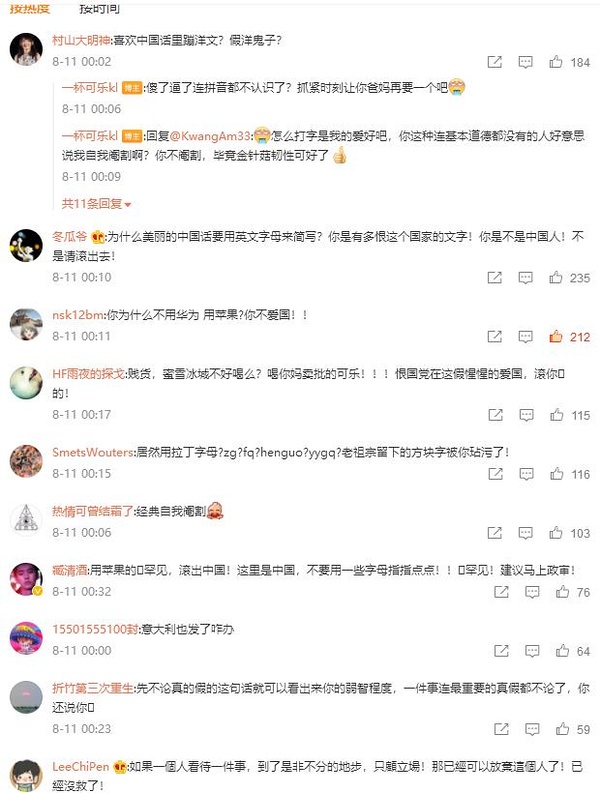Share 村山大明神's comment
Image resolution: width=600 pixels, height=793 pixels.
[495, 62]
